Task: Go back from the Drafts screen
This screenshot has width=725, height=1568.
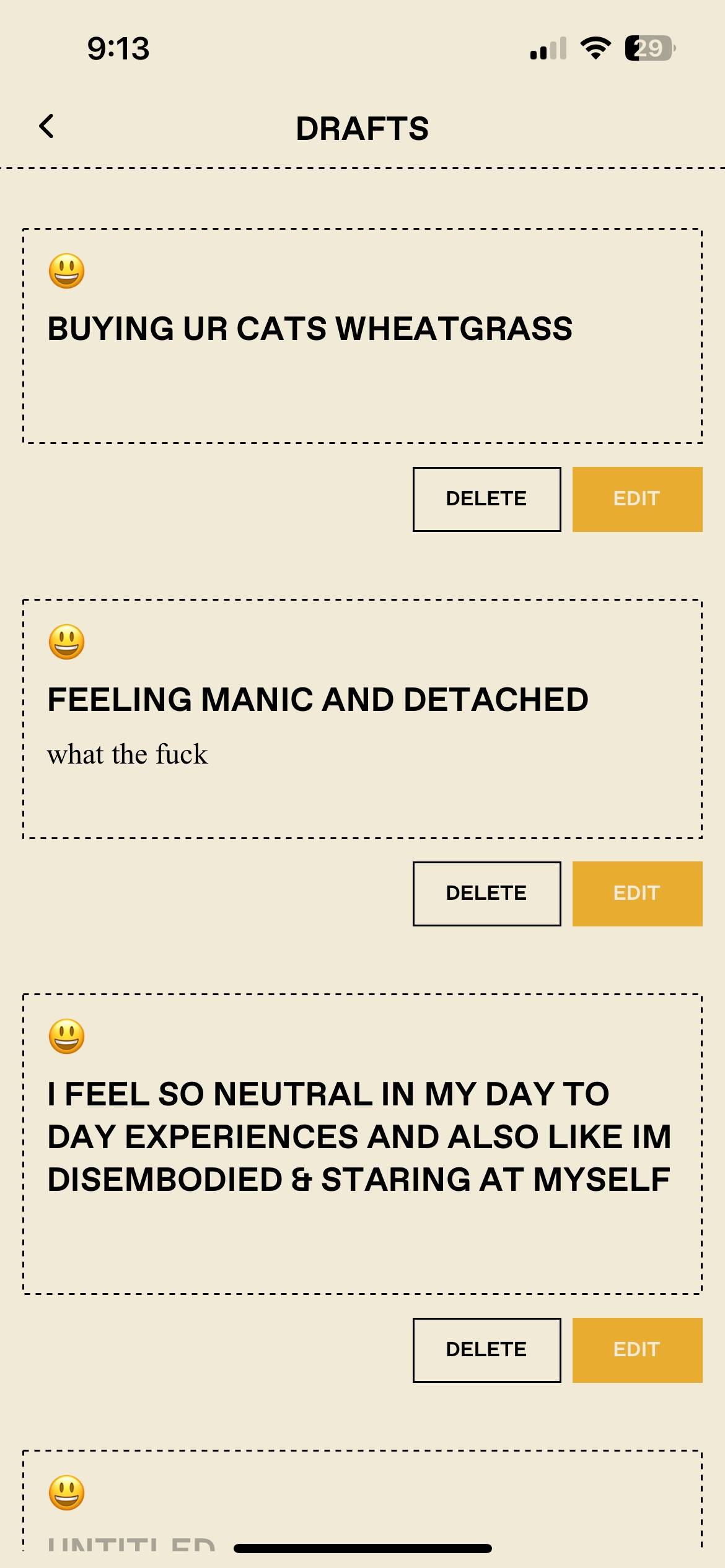Action: [47, 127]
